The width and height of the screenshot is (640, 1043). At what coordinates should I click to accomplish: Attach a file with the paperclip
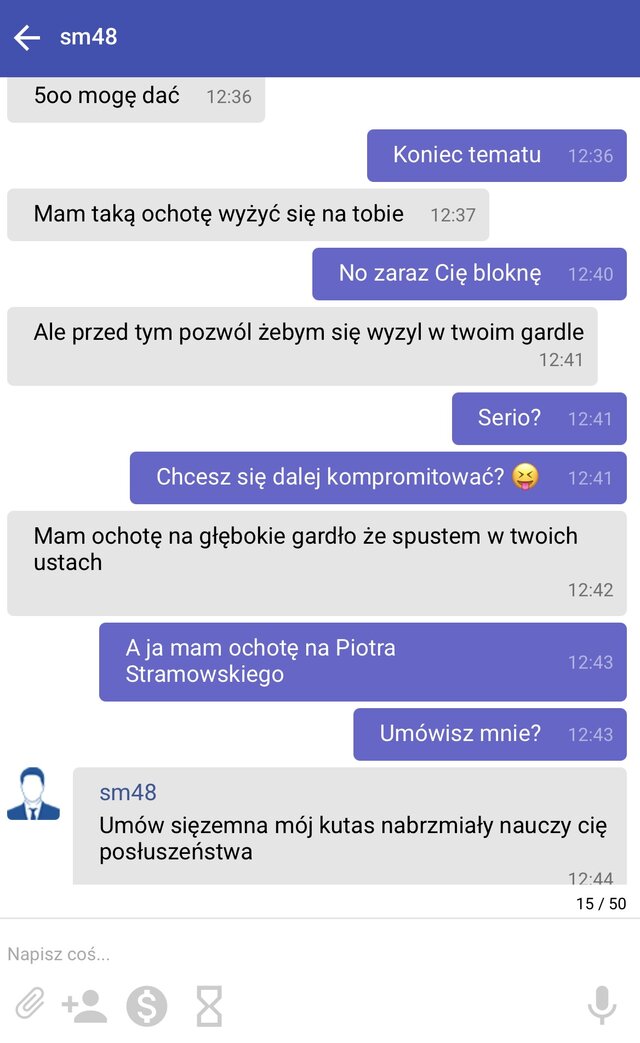[30, 1004]
